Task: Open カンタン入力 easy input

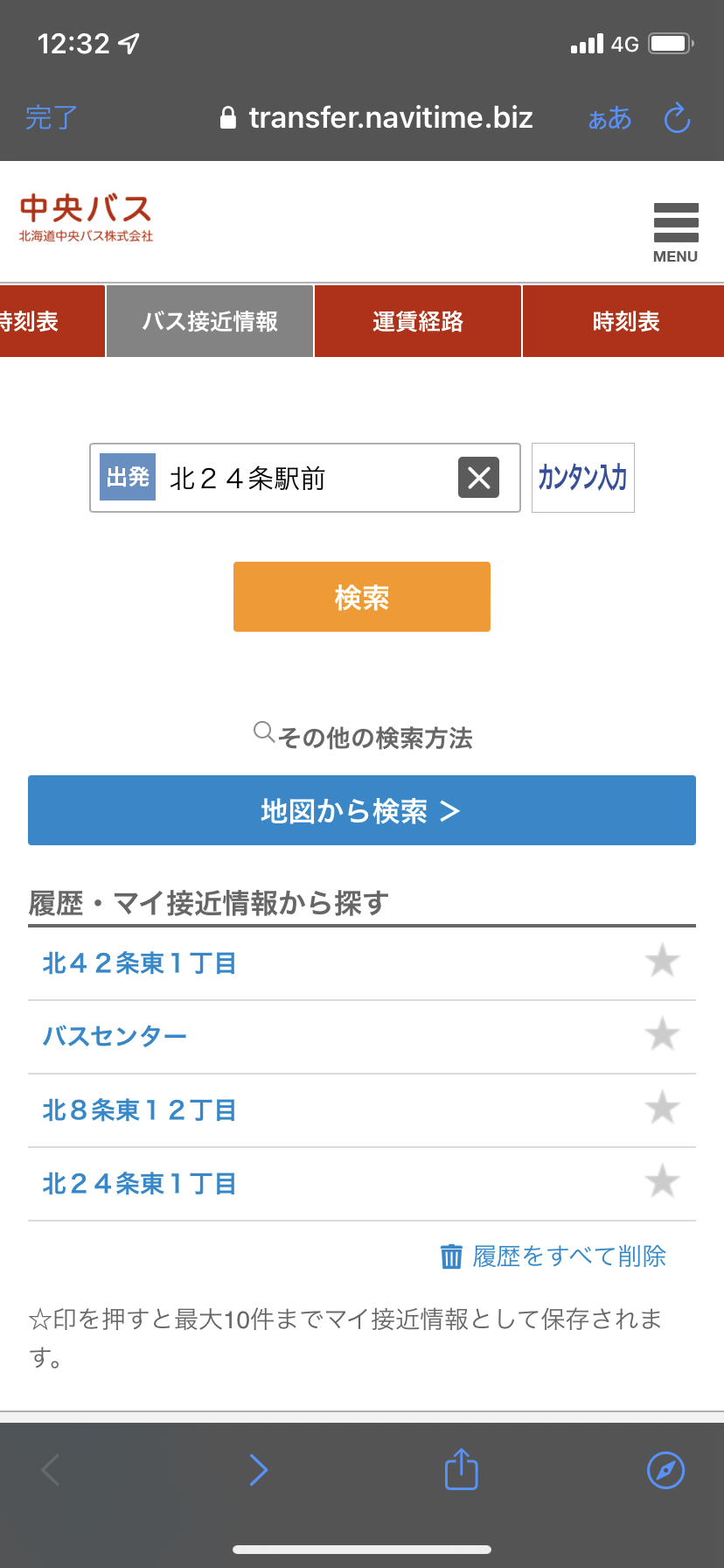Action: click(x=582, y=478)
